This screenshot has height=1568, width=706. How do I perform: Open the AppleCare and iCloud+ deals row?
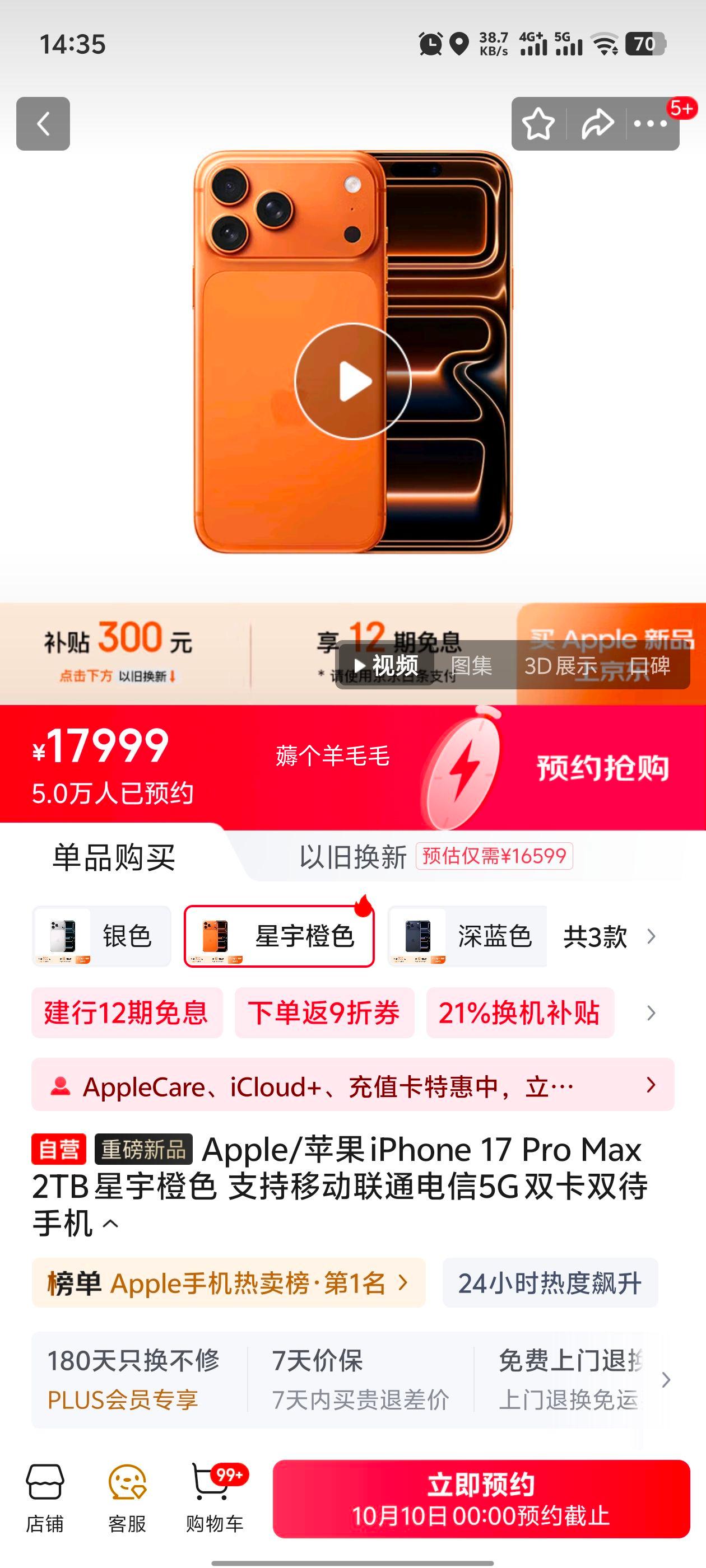pos(352,1086)
